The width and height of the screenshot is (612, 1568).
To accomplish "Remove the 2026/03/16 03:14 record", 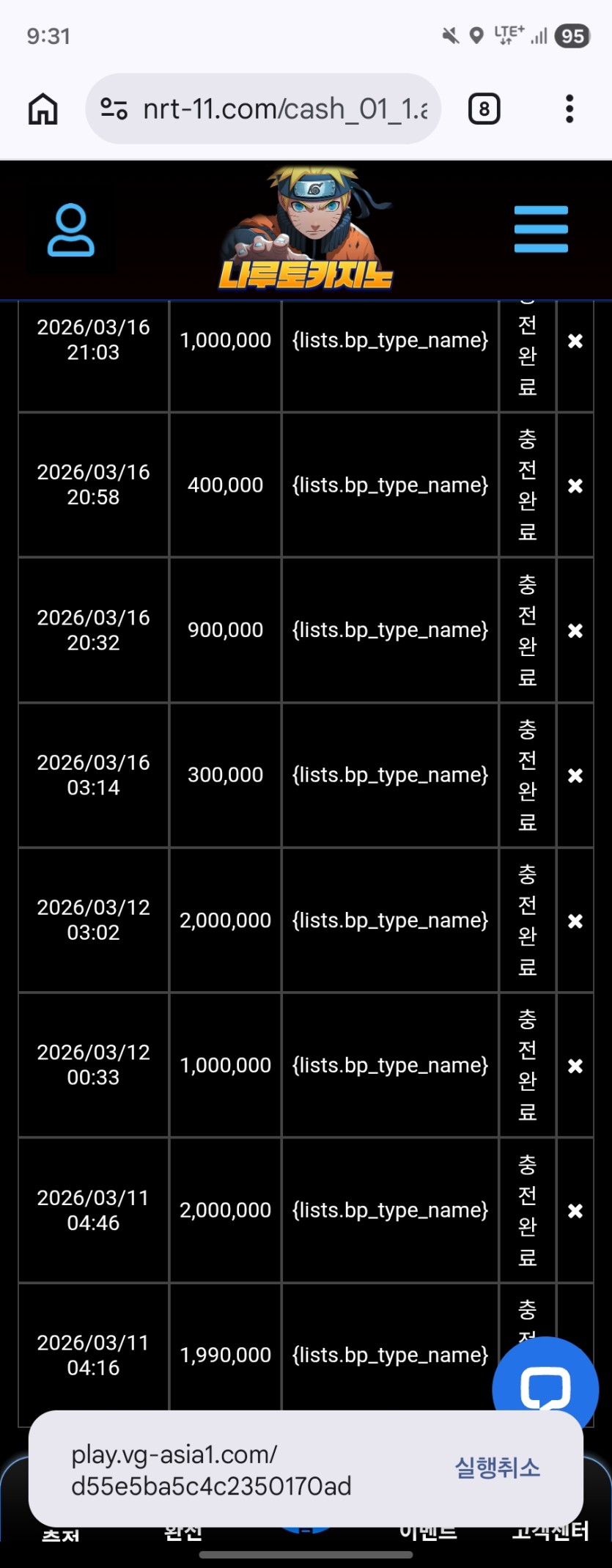I will click(x=575, y=776).
